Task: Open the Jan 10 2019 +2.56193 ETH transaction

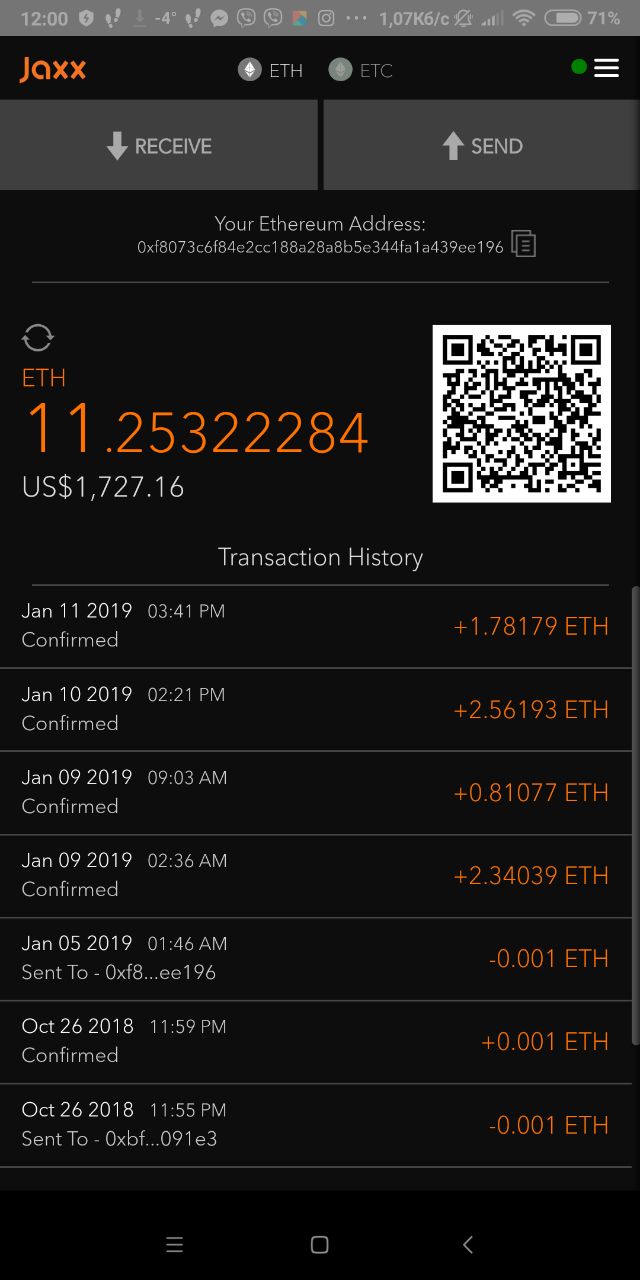Action: pos(316,710)
